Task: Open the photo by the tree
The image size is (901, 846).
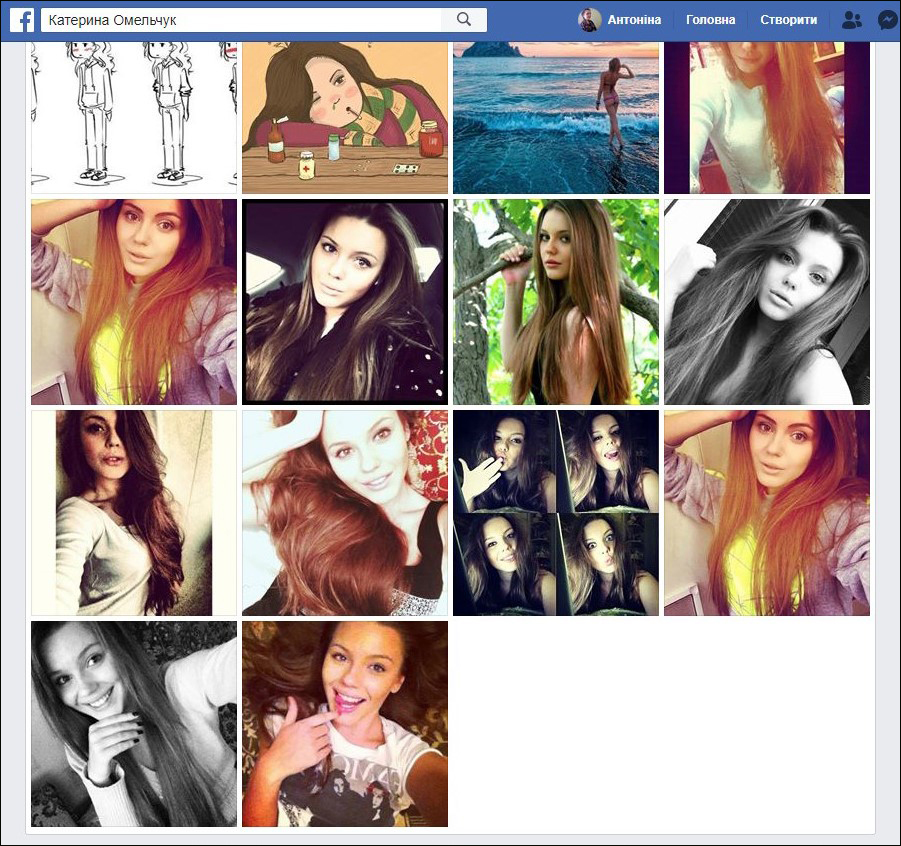Action: tap(556, 302)
